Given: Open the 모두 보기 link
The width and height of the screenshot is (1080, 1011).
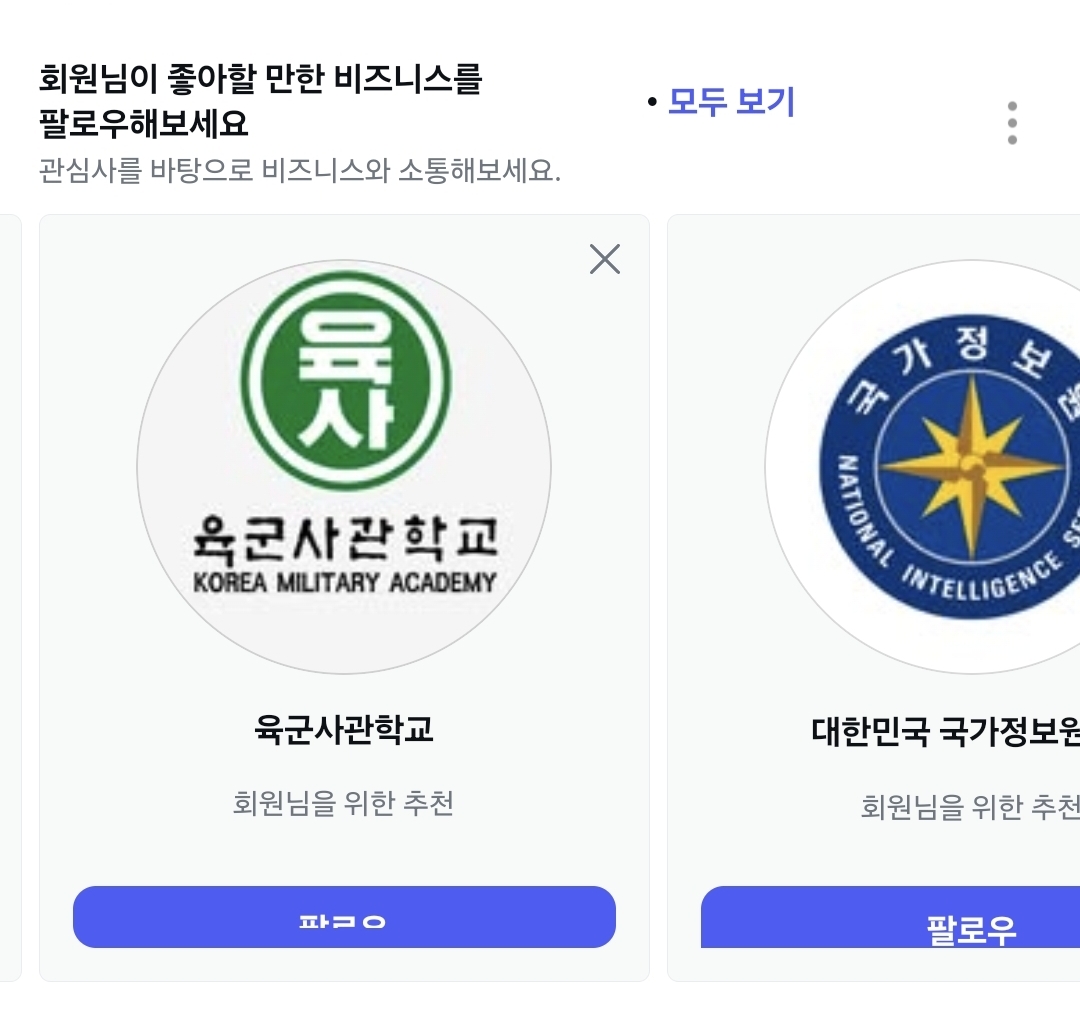Looking at the screenshot, I should coord(731,102).
